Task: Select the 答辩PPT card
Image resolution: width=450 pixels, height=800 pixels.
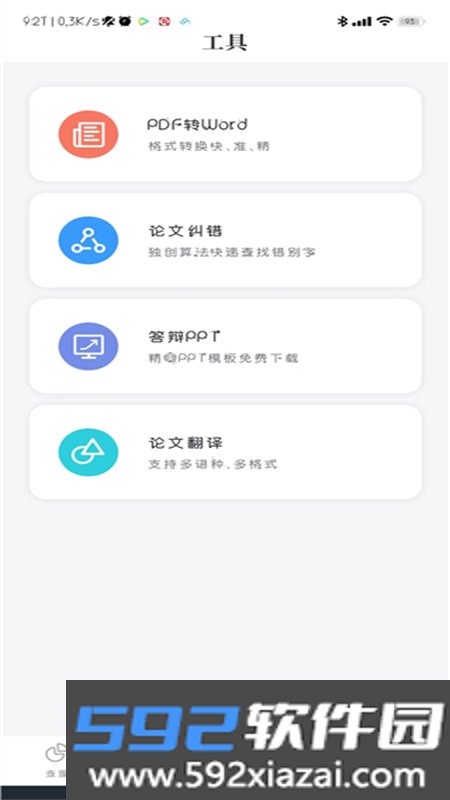Action: click(x=225, y=346)
